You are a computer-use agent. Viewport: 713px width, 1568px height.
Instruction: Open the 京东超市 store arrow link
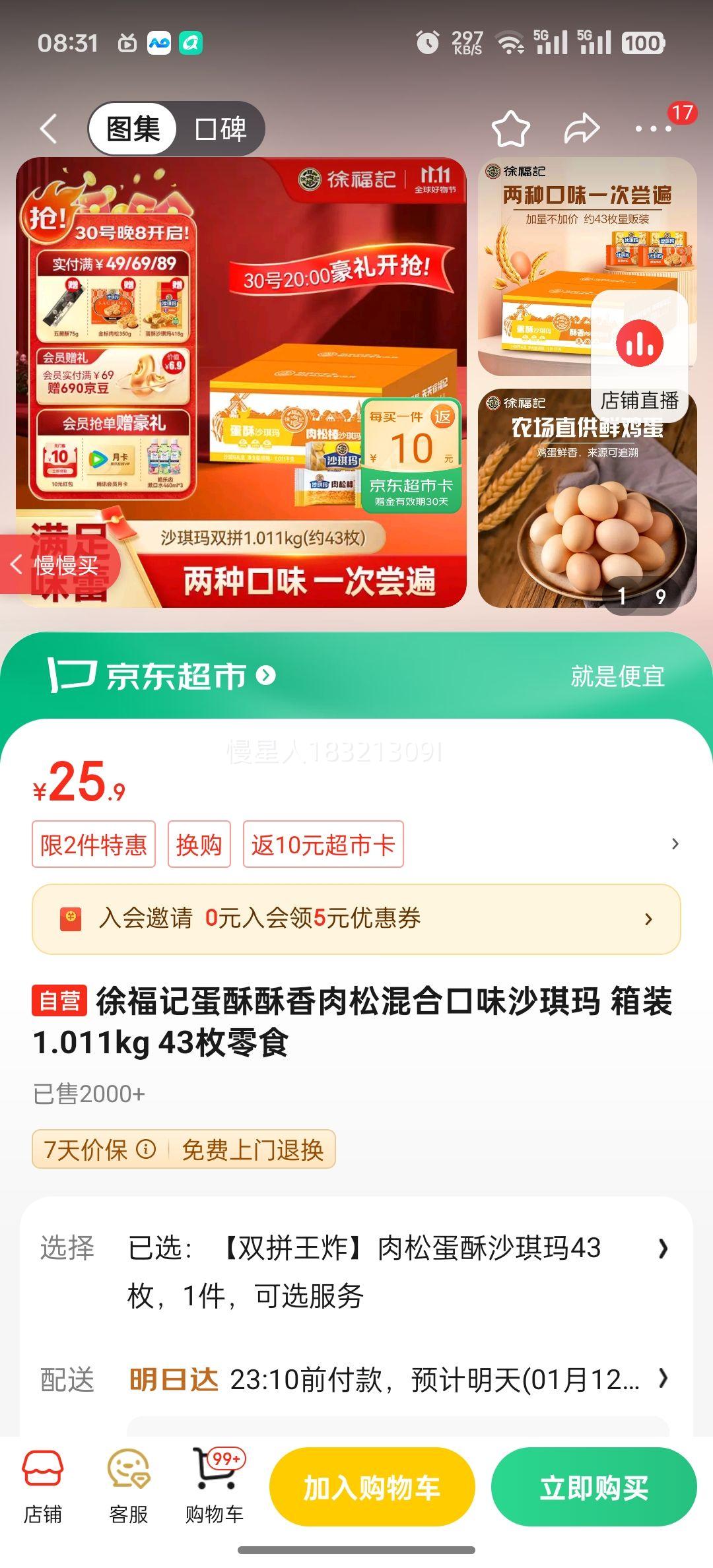267,674
